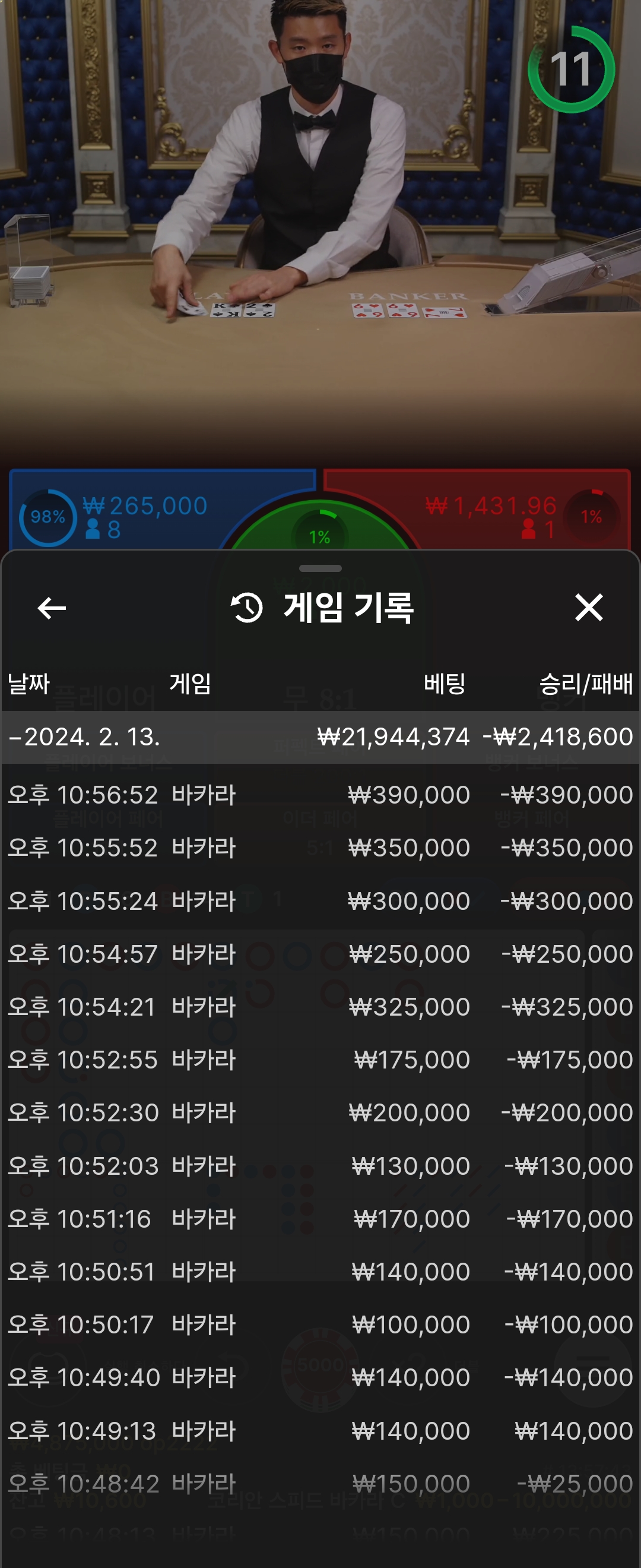Open the 오후 10:52:30 바카라 record
Screen dimensions: 641x1568
coord(320,1112)
